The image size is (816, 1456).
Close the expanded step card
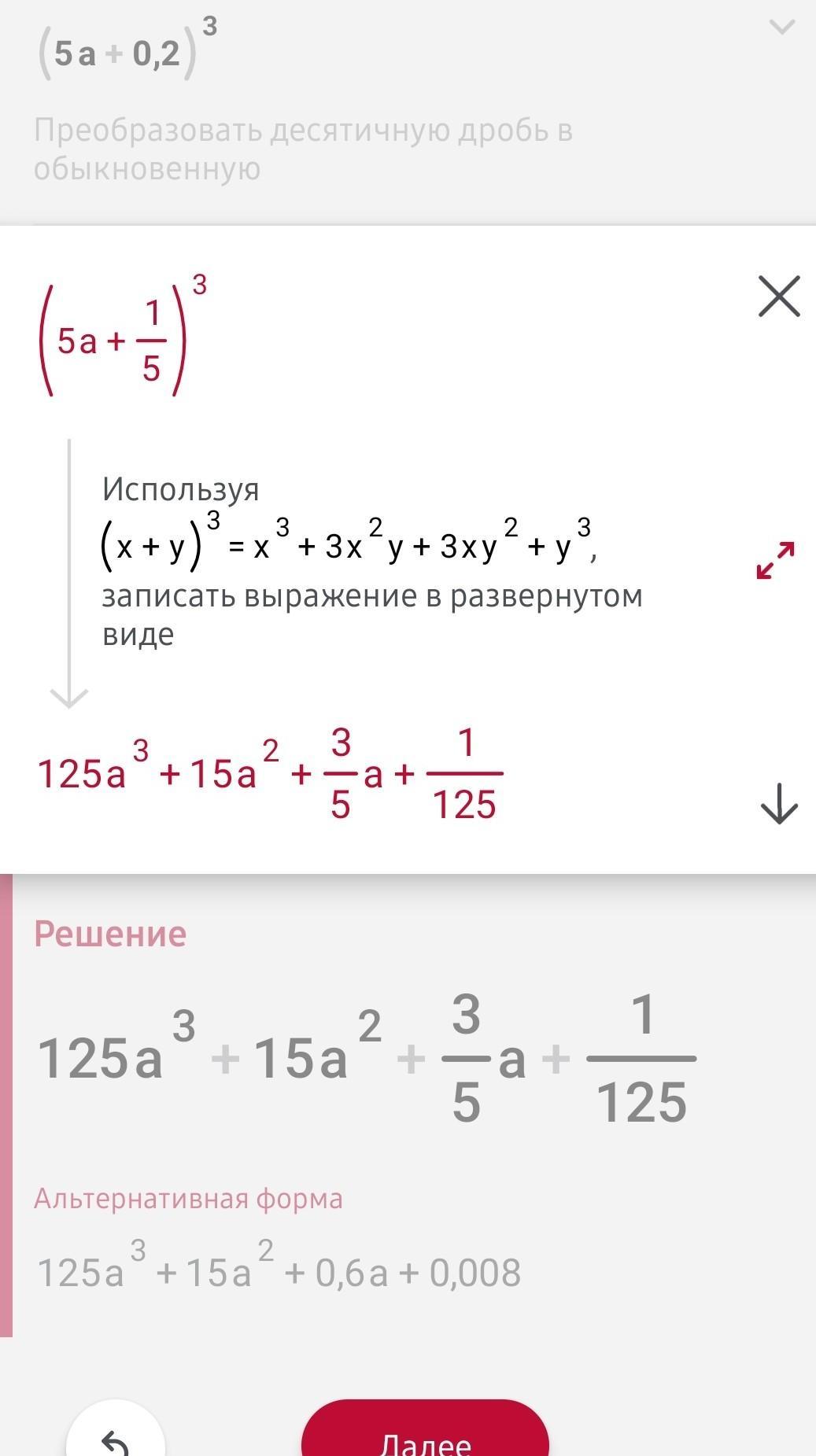(x=779, y=296)
